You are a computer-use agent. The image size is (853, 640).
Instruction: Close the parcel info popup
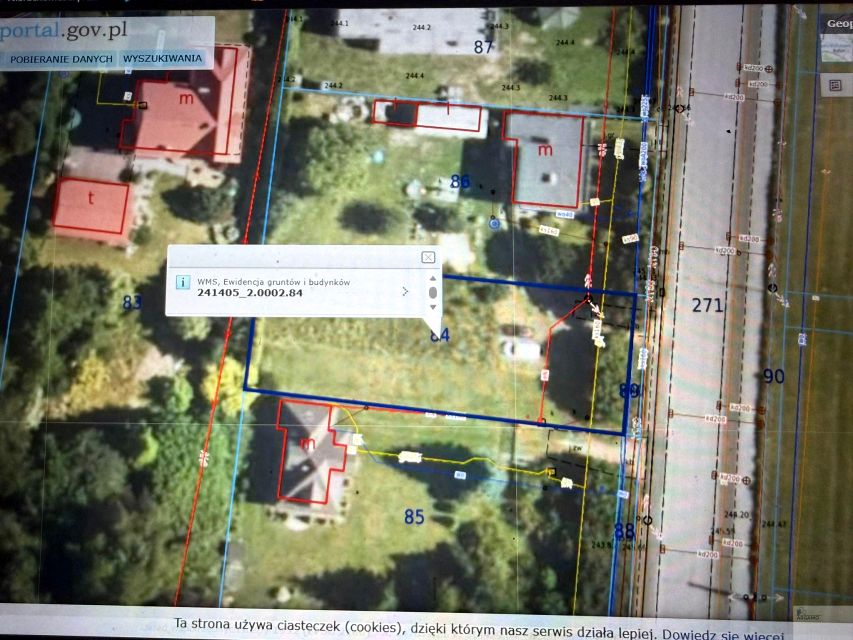428,258
